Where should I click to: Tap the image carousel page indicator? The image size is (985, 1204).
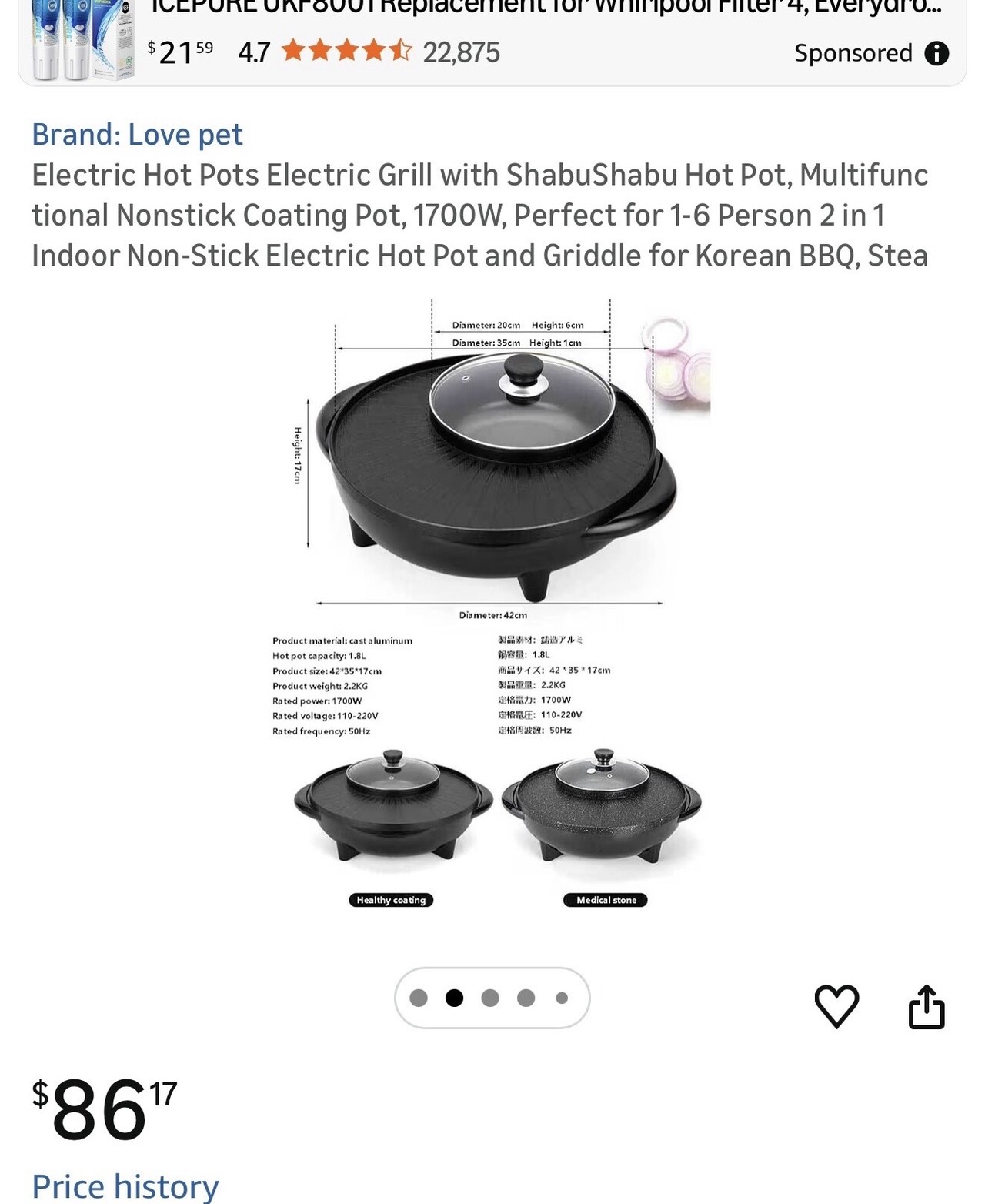click(492, 998)
